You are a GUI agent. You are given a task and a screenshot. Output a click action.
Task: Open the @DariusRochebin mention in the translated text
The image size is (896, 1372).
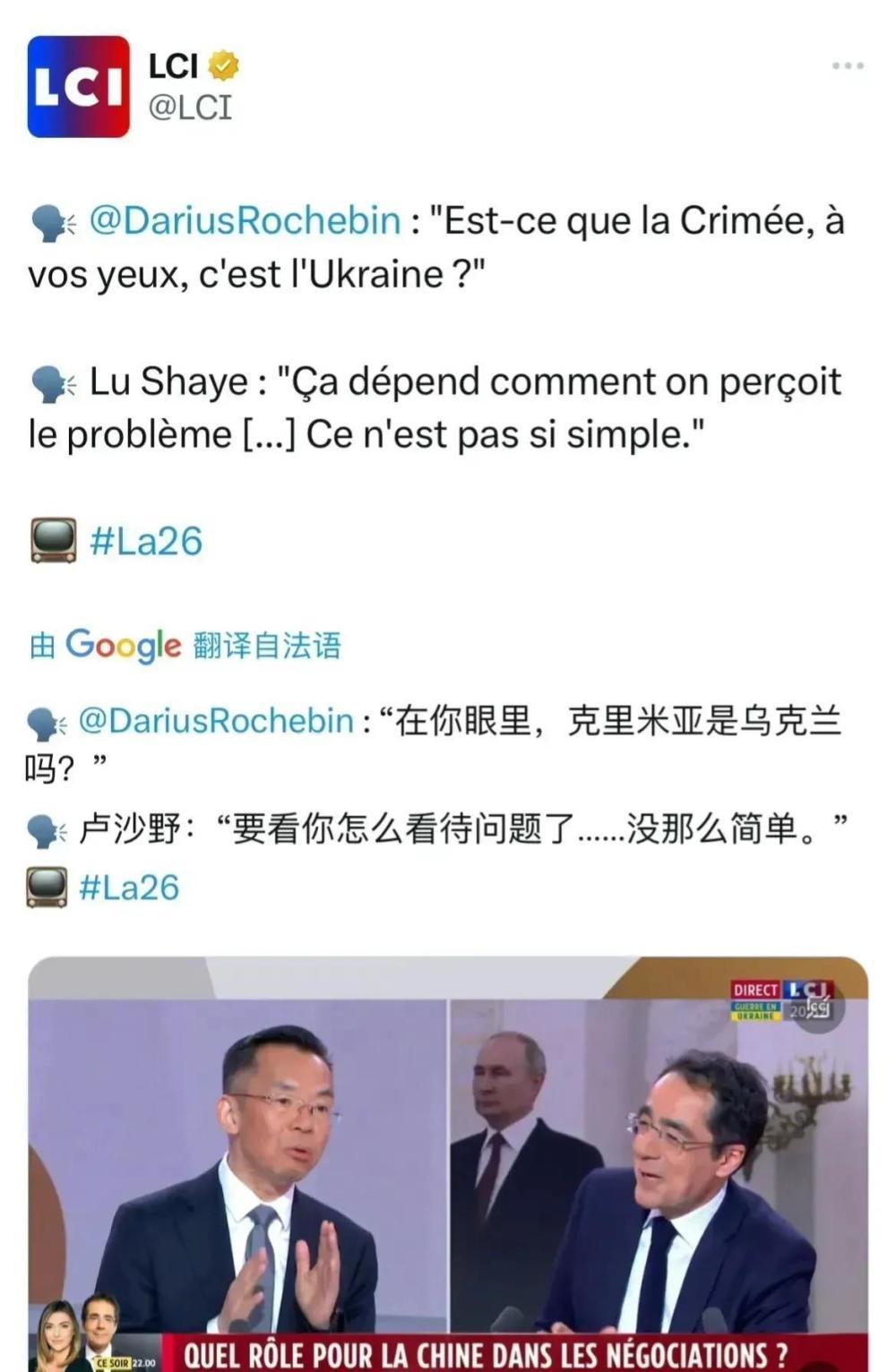pos(216,721)
